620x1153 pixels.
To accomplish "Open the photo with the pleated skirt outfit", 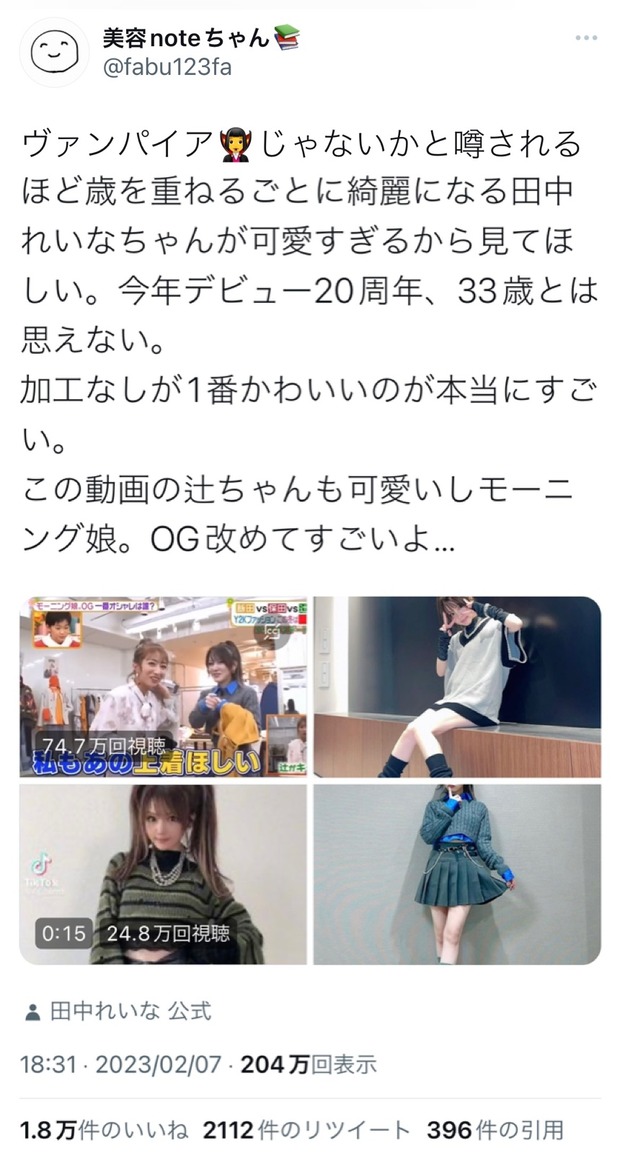I will click(x=457, y=874).
